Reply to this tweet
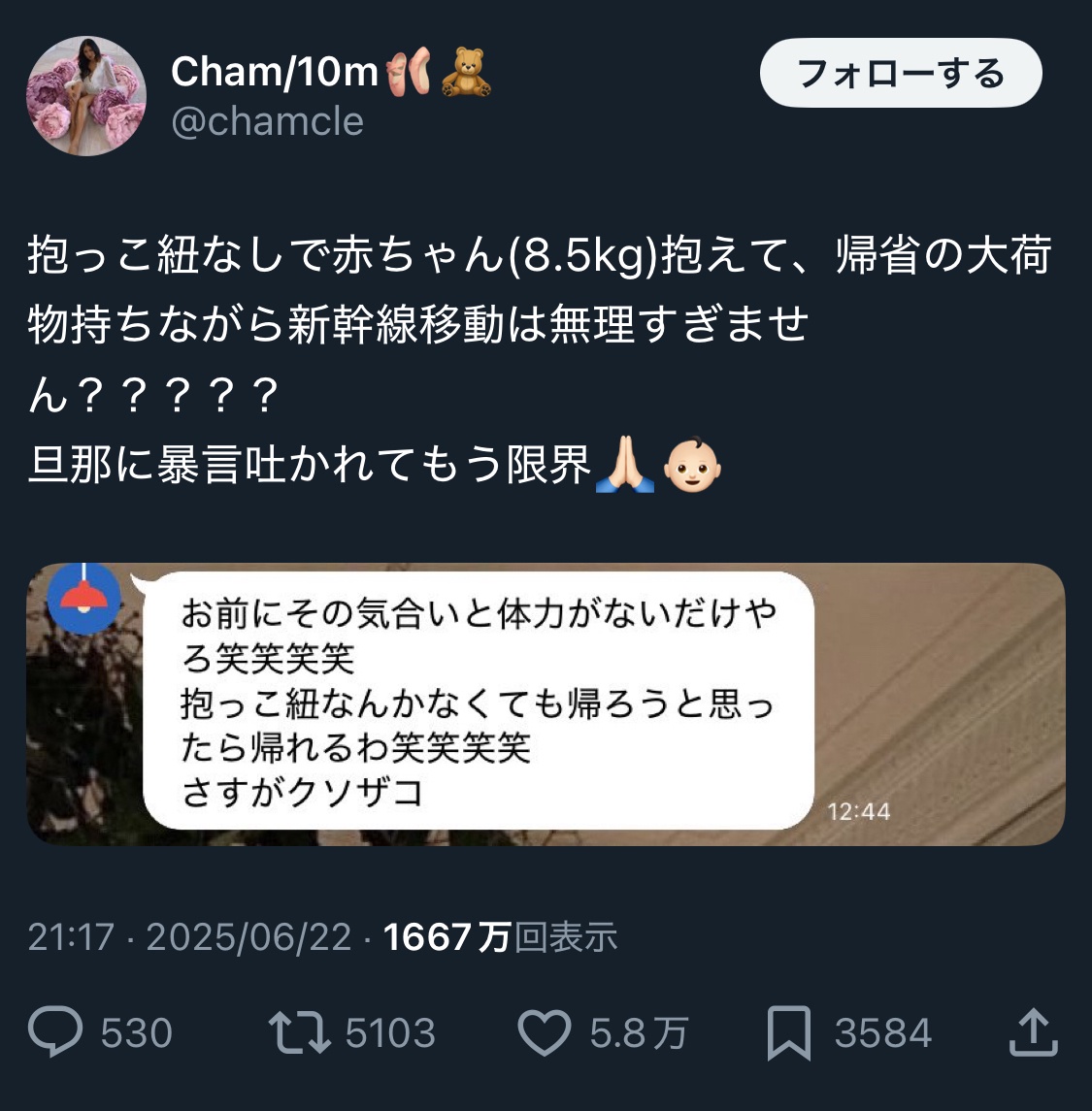The width and height of the screenshot is (1092, 1111). tap(56, 1032)
